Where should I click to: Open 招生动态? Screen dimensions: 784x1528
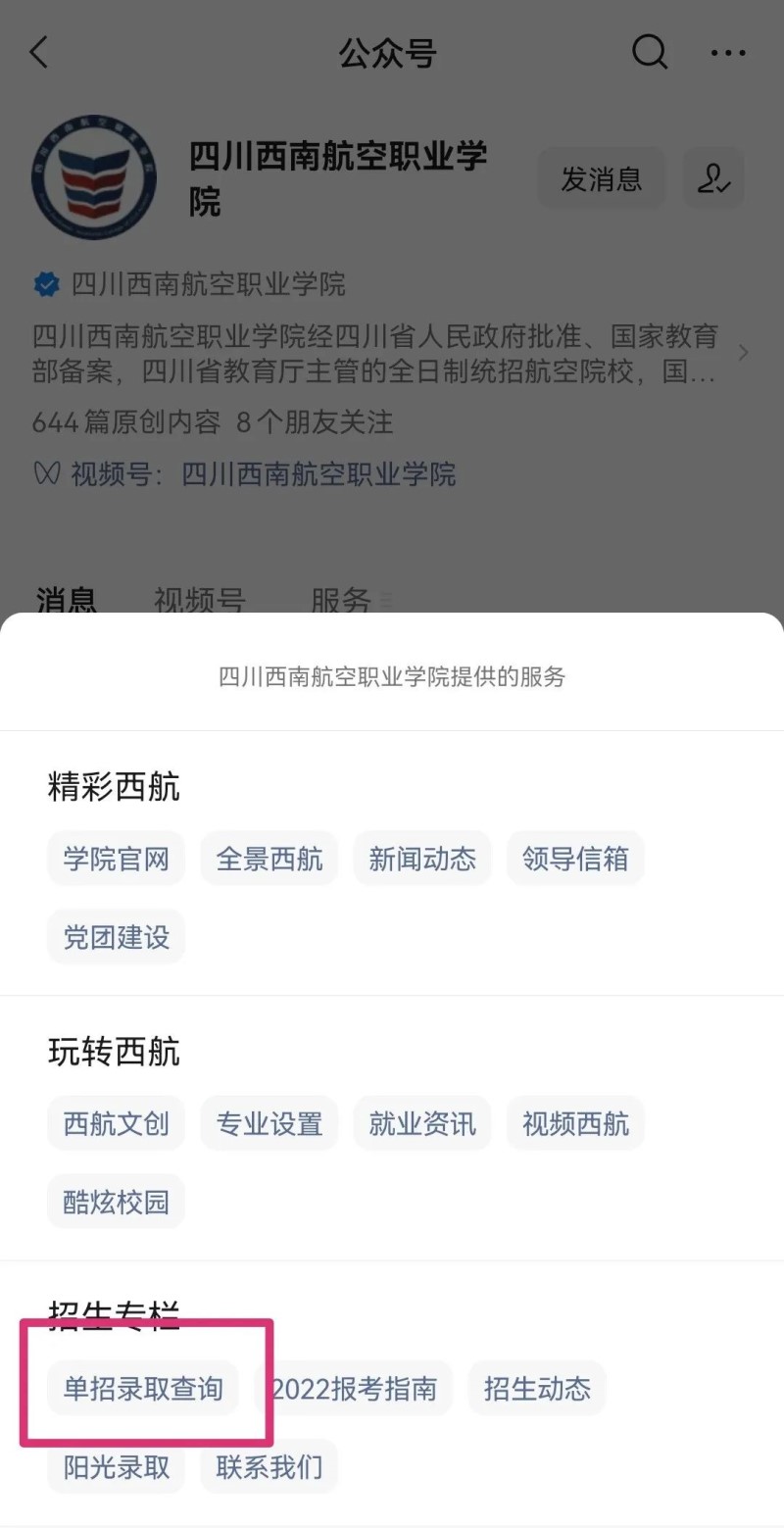point(537,1388)
